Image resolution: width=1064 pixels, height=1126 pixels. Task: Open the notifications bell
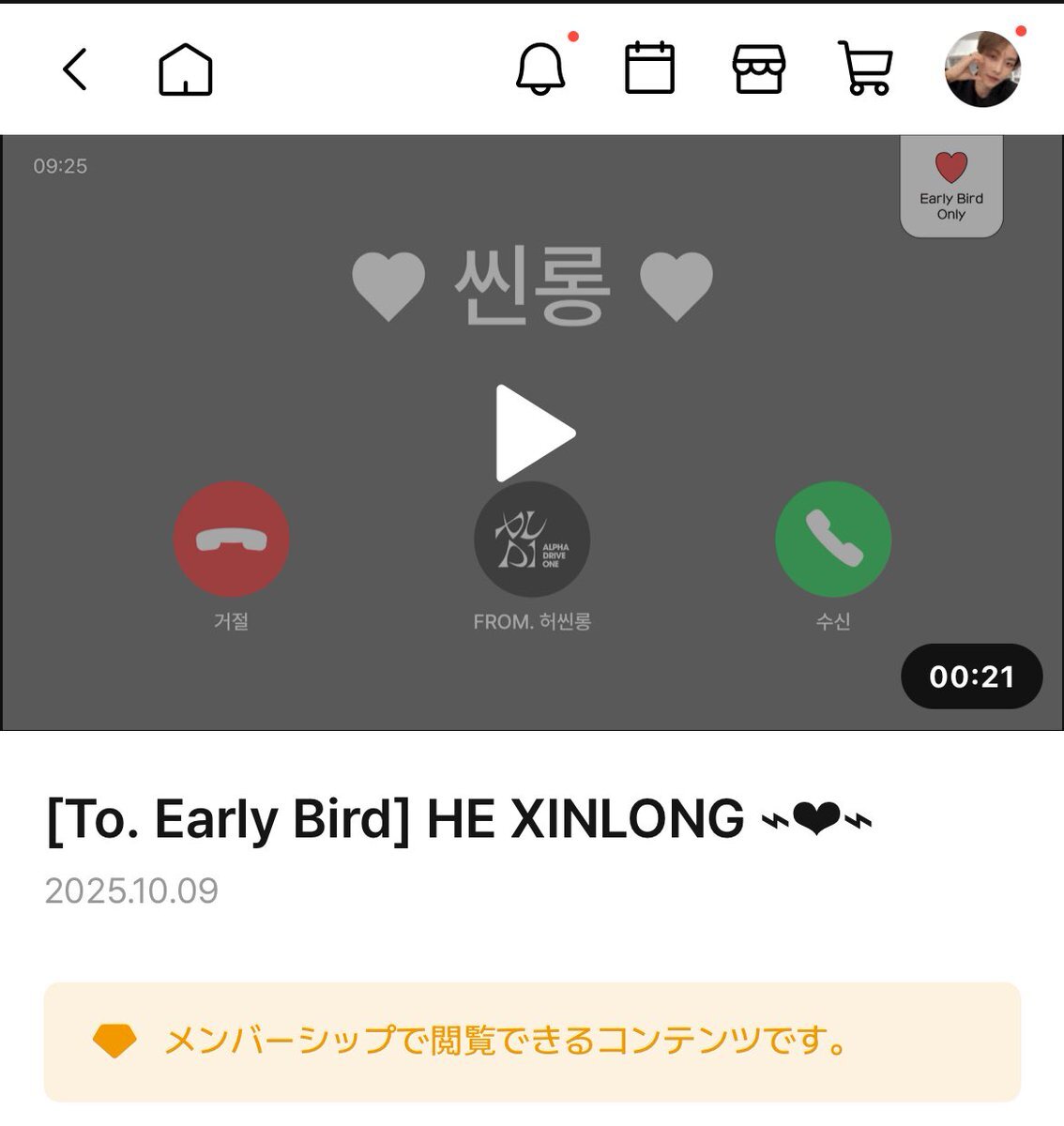point(540,68)
